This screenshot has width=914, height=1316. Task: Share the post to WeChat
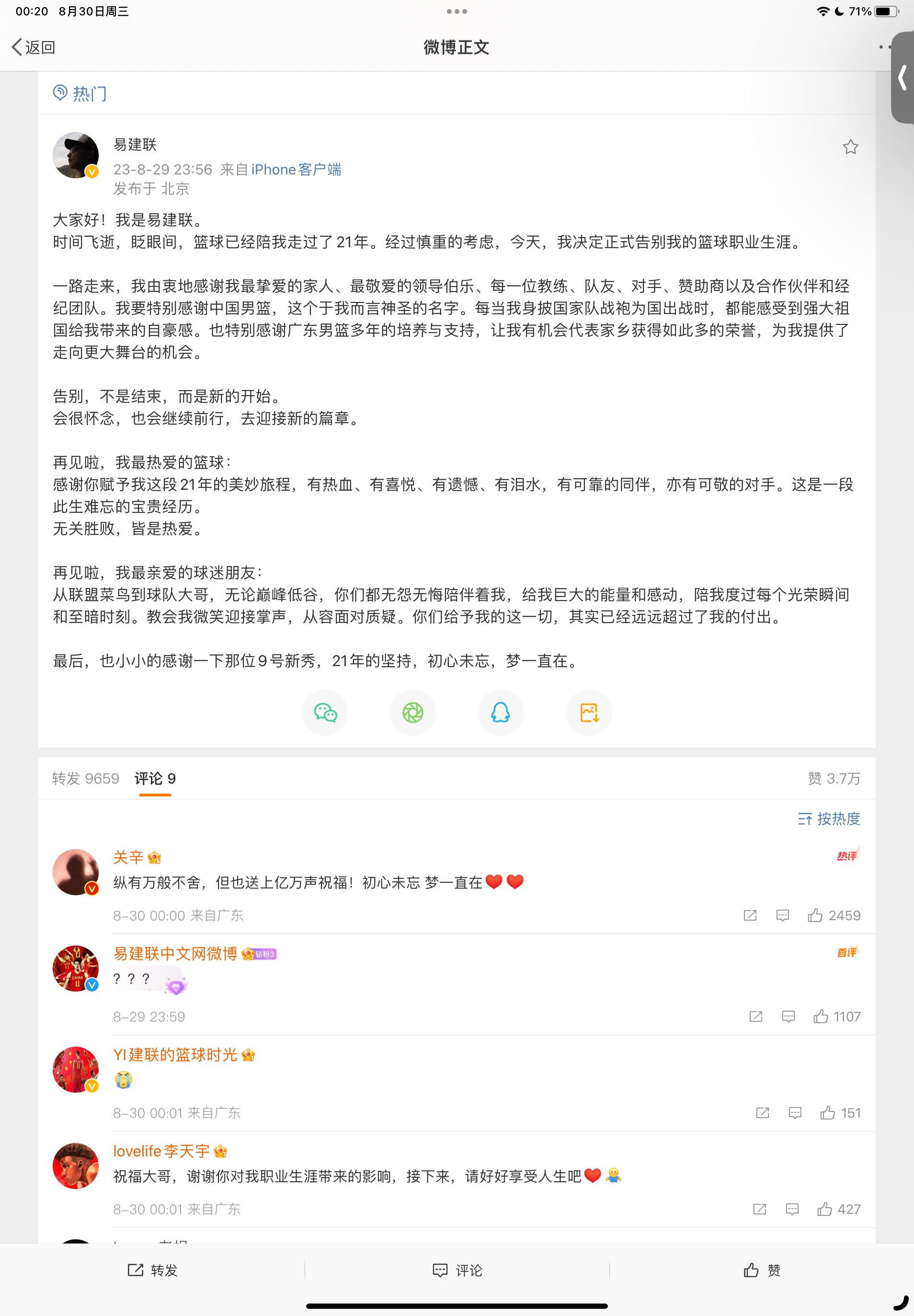(x=325, y=713)
